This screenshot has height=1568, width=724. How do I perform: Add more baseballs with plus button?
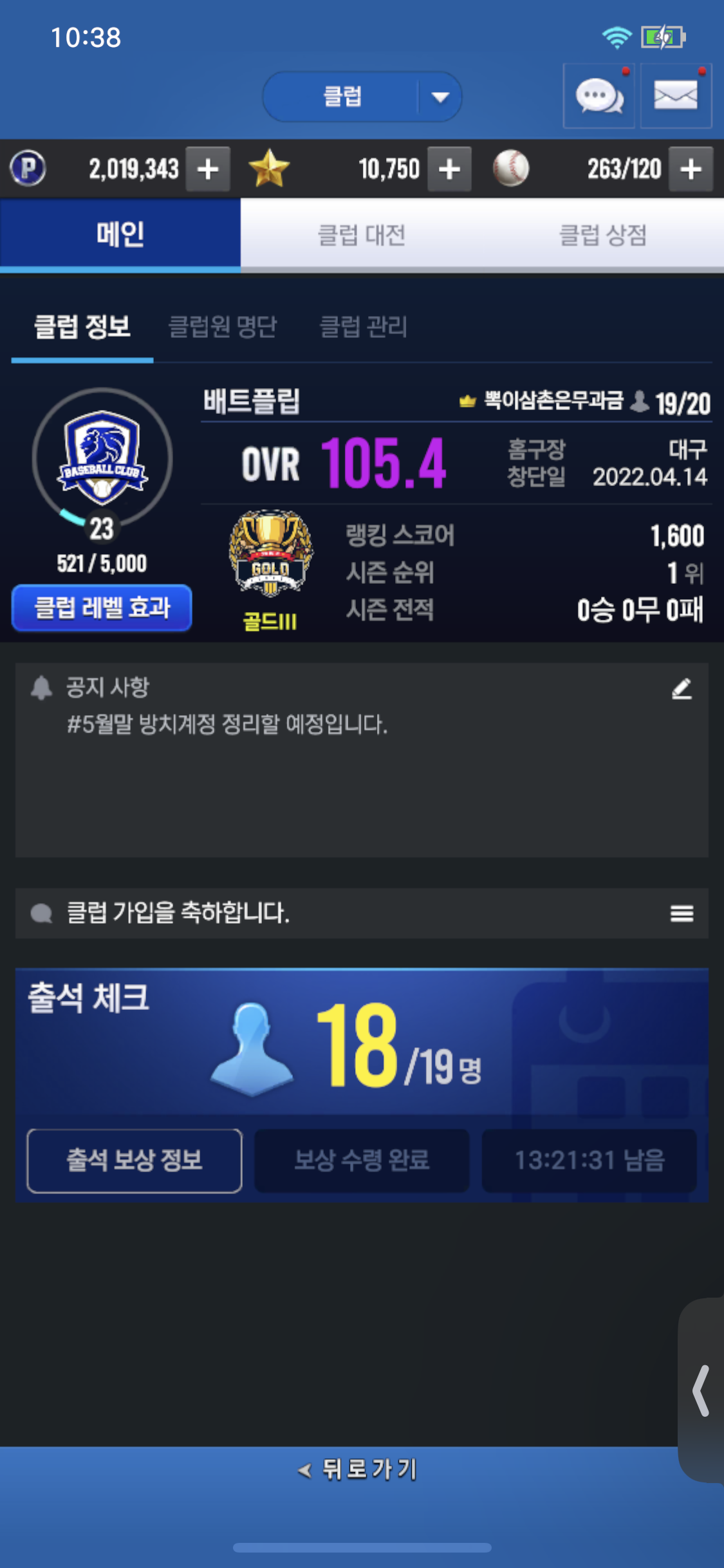(x=691, y=169)
